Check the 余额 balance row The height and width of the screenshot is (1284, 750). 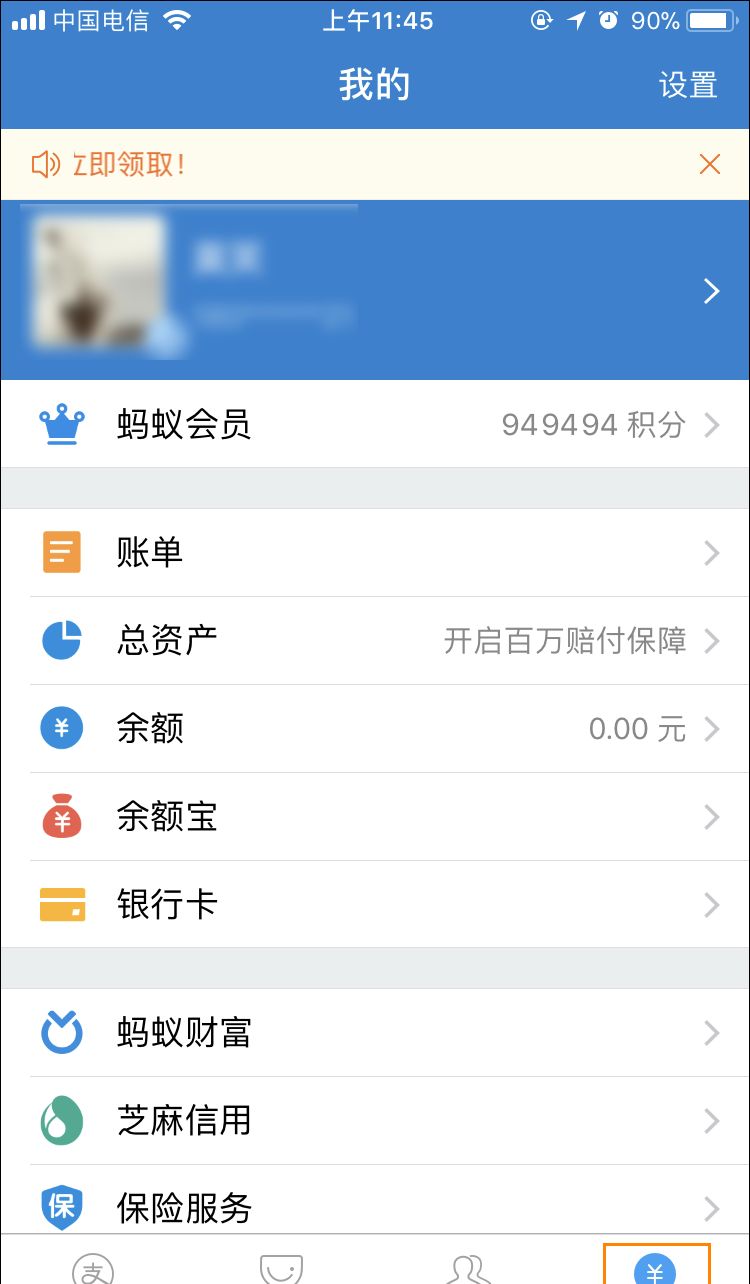pos(375,729)
